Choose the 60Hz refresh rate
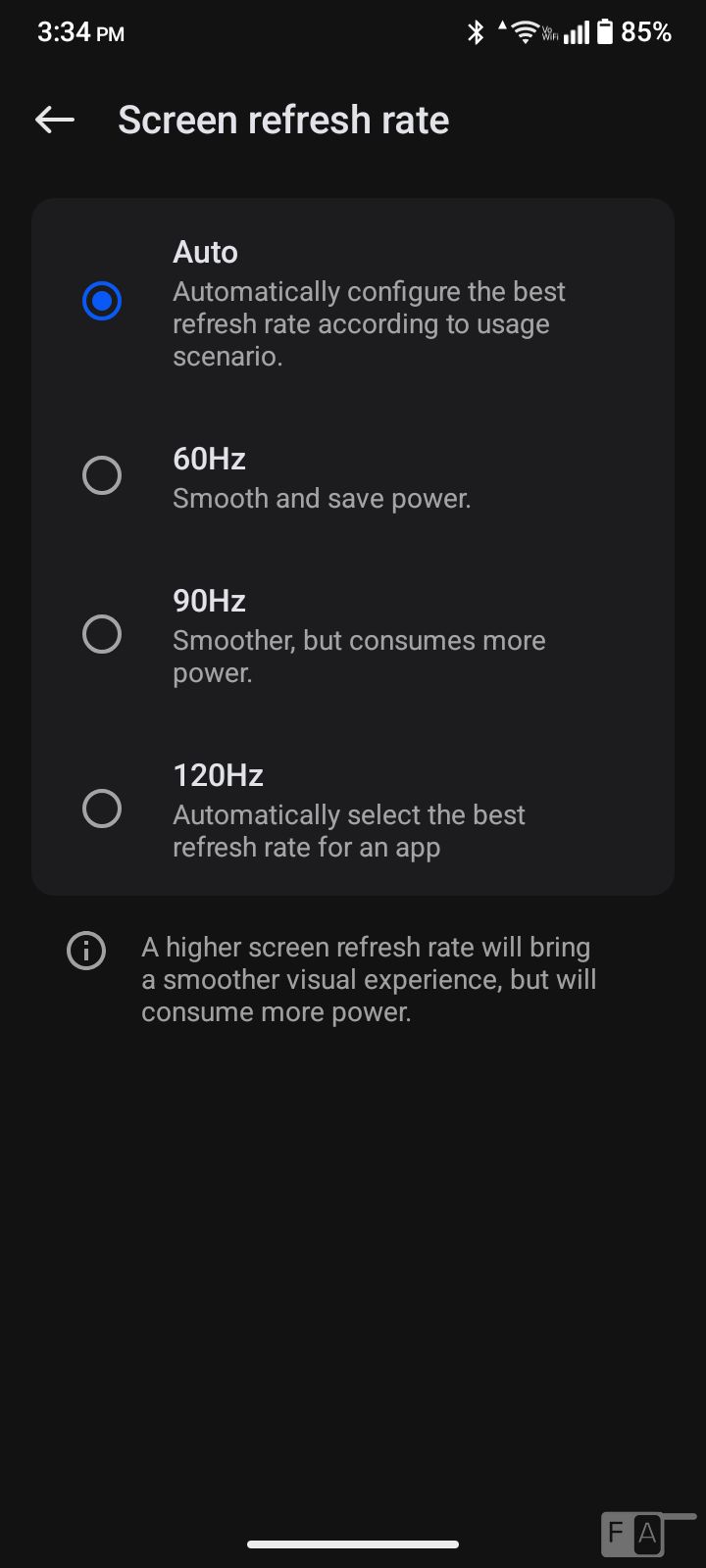706x1568 pixels. pyautogui.click(x=102, y=476)
